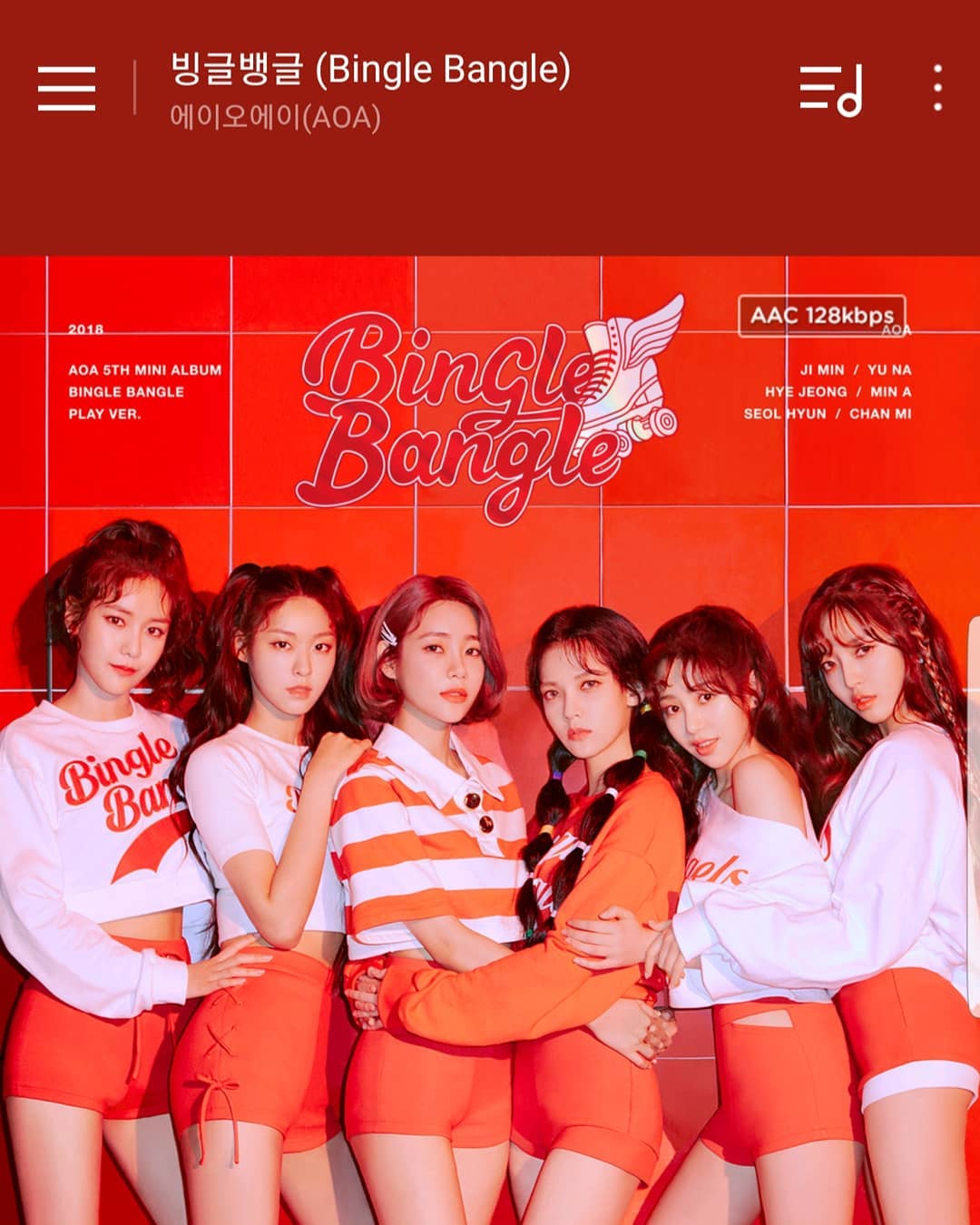Open the three-dot overflow menu
The width and height of the screenshot is (980, 1225).
tap(937, 88)
